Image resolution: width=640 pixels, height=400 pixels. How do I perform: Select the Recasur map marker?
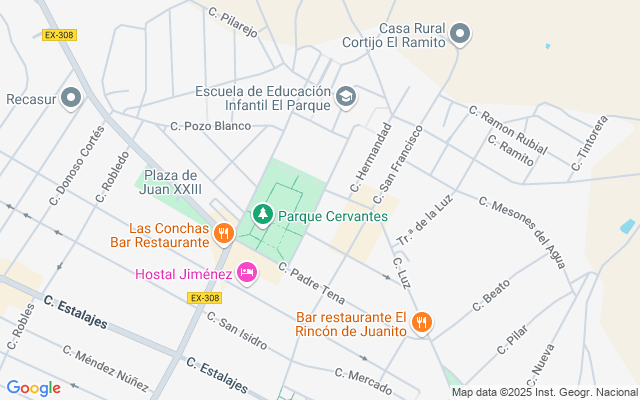pos(71,98)
